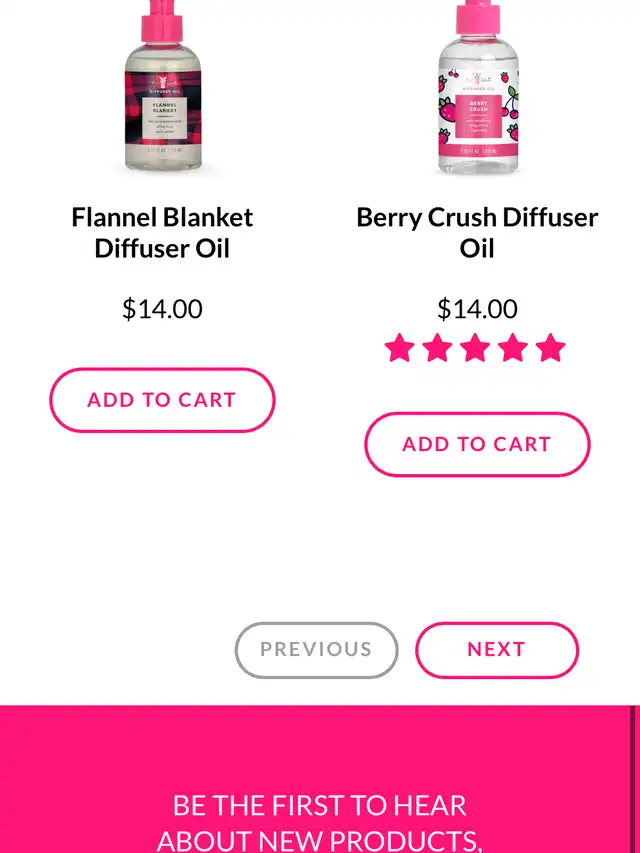Add Flannel Blanket Diffuser Oil to cart

click(x=162, y=400)
